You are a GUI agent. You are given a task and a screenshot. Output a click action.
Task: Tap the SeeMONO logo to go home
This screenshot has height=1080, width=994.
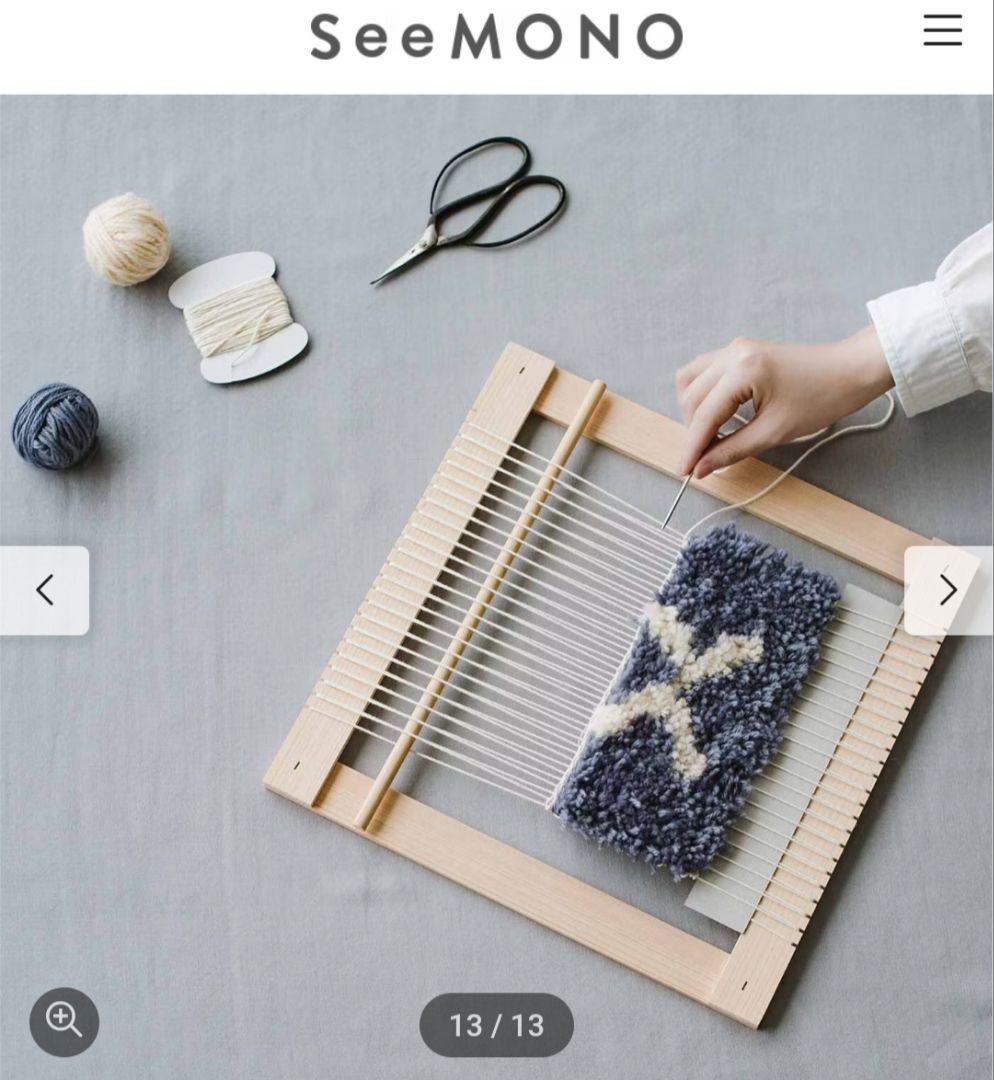click(496, 37)
